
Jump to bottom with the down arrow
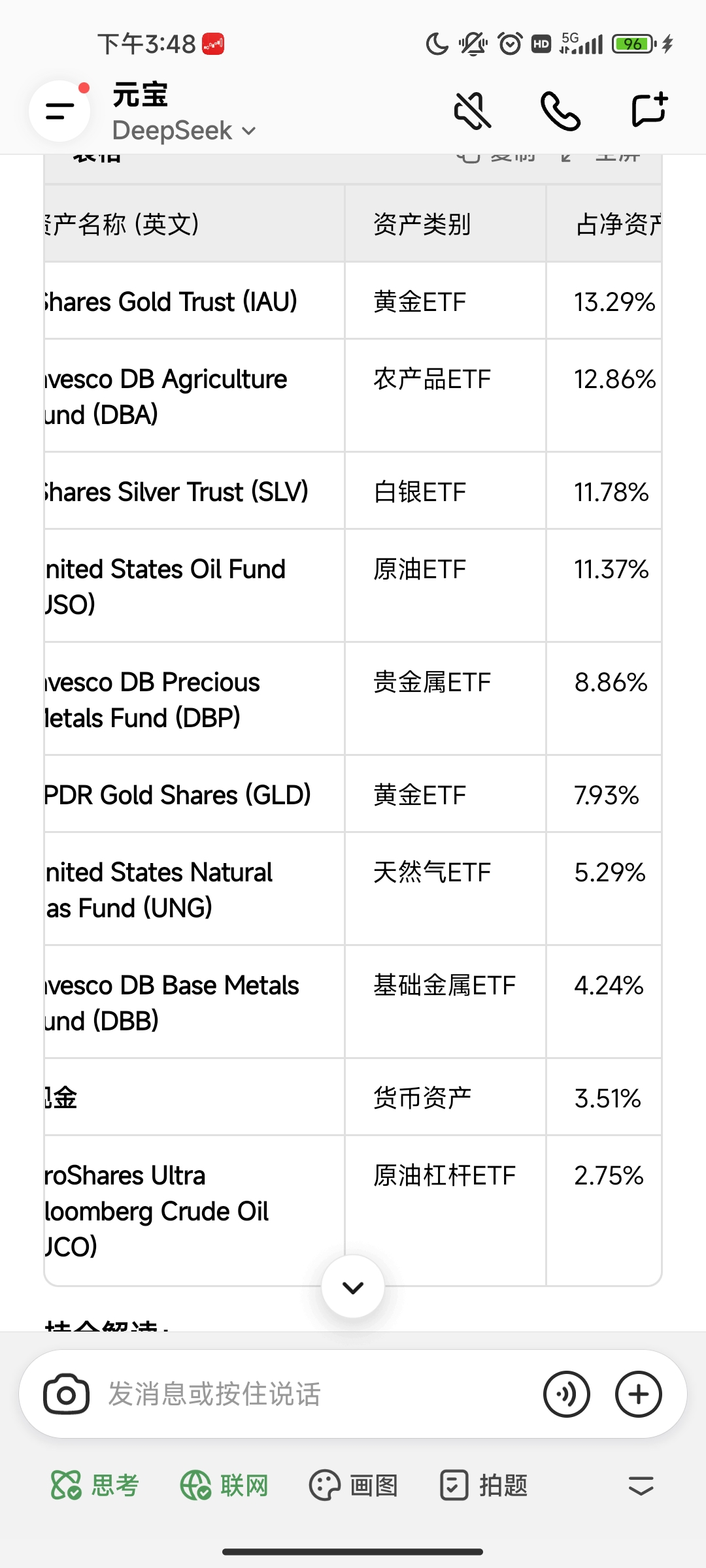(x=353, y=1287)
